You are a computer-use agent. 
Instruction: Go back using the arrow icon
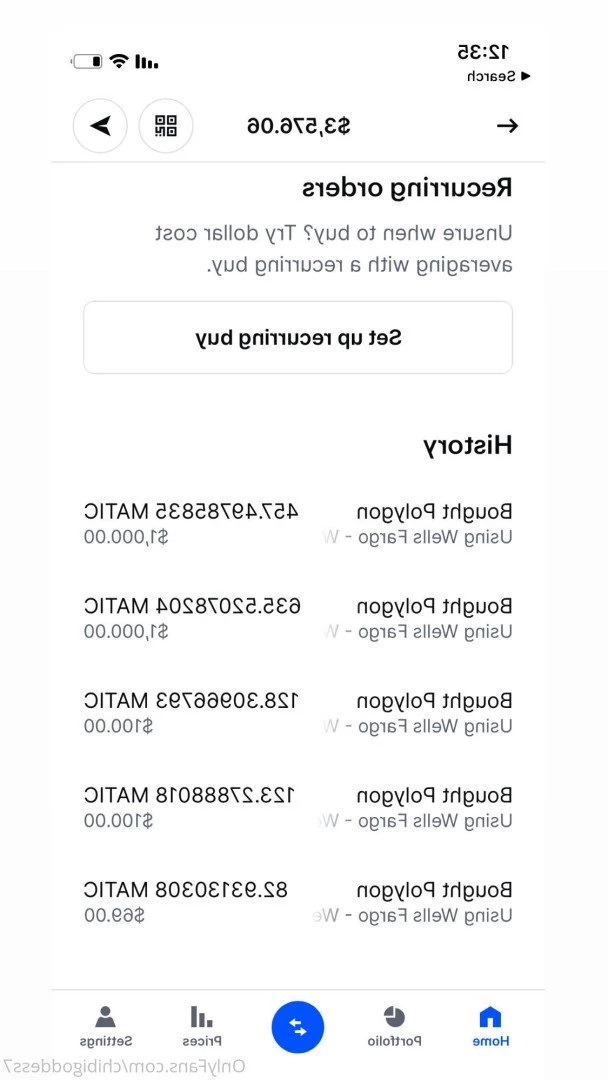[507, 125]
